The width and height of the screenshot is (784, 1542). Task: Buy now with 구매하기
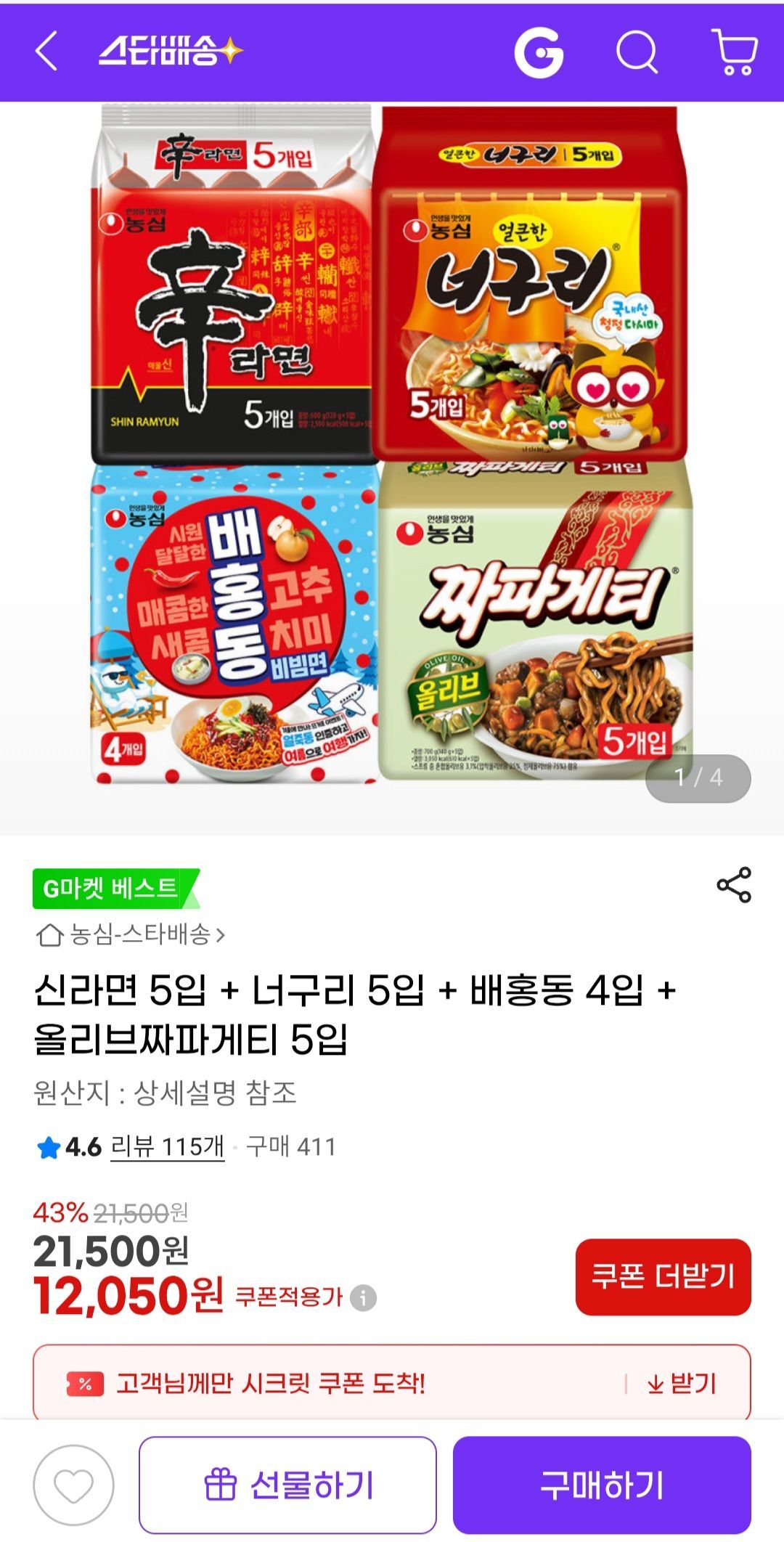click(602, 1485)
